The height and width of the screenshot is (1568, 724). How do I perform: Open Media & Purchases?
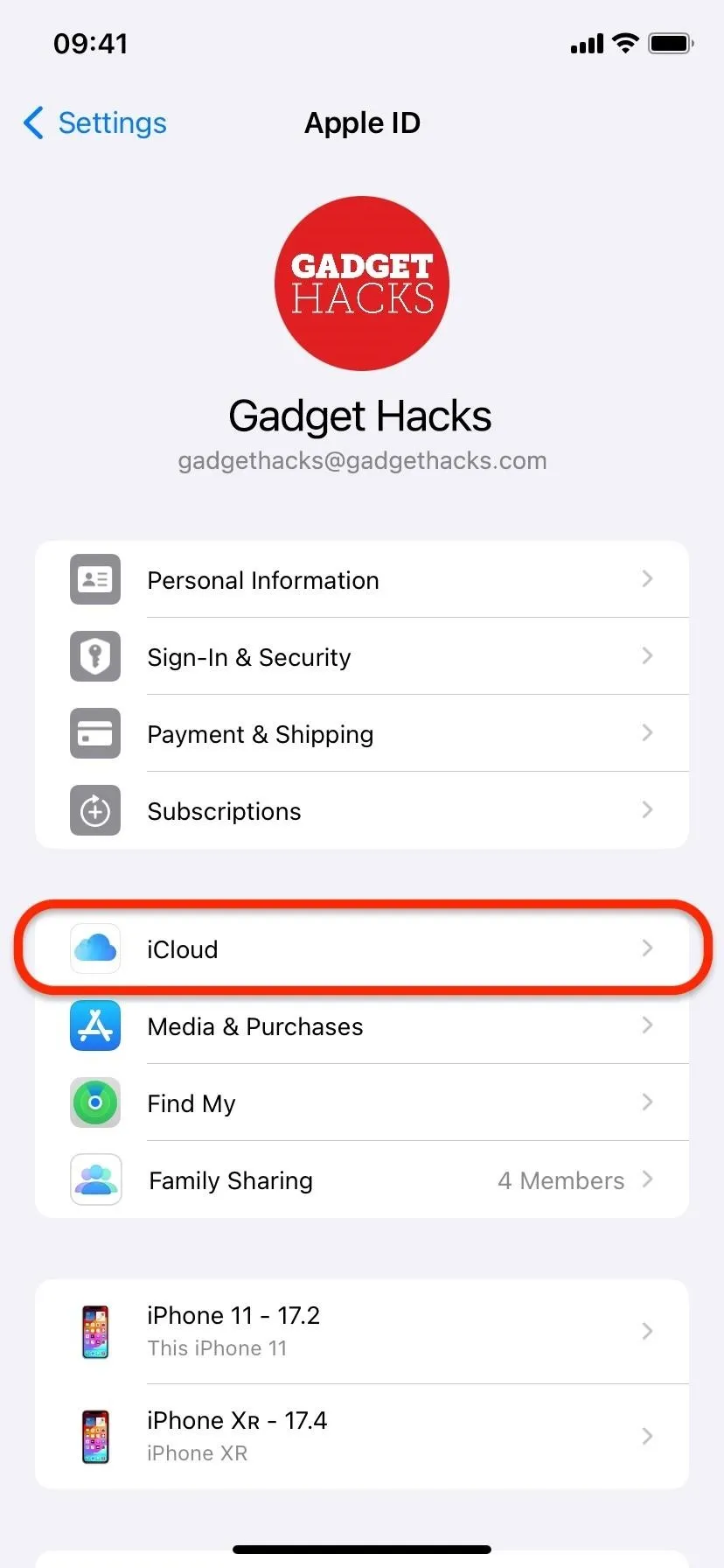point(362,1025)
